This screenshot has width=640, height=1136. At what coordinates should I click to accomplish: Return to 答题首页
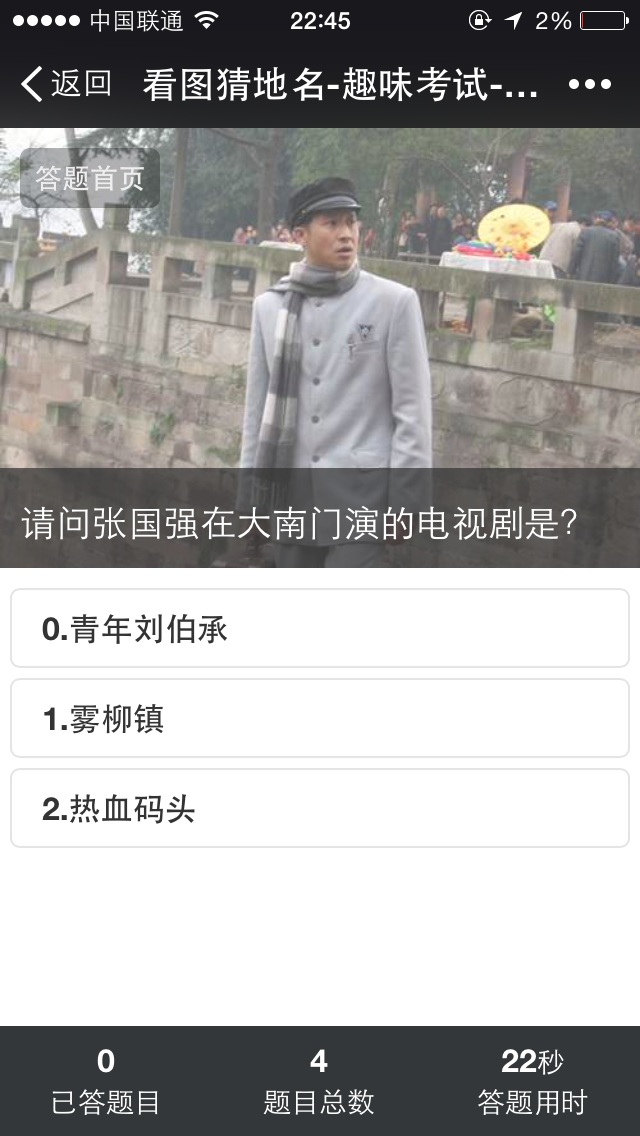pyautogui.click(x=90, y=178)
